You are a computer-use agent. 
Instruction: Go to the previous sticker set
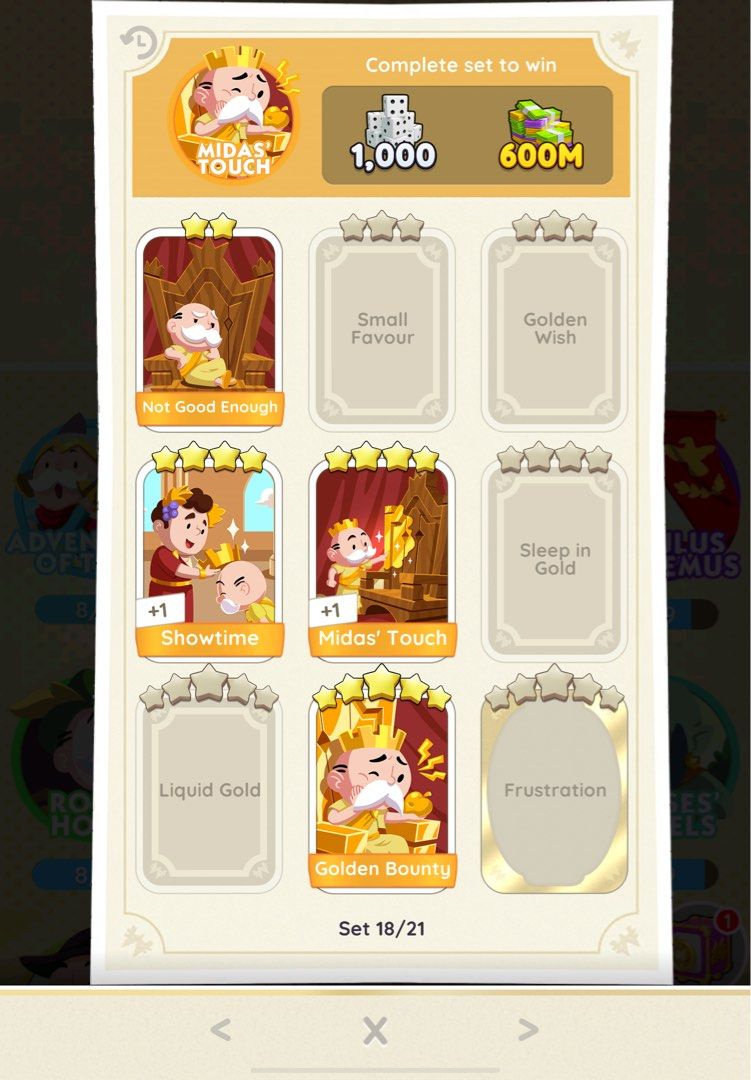click(221, 1030)
